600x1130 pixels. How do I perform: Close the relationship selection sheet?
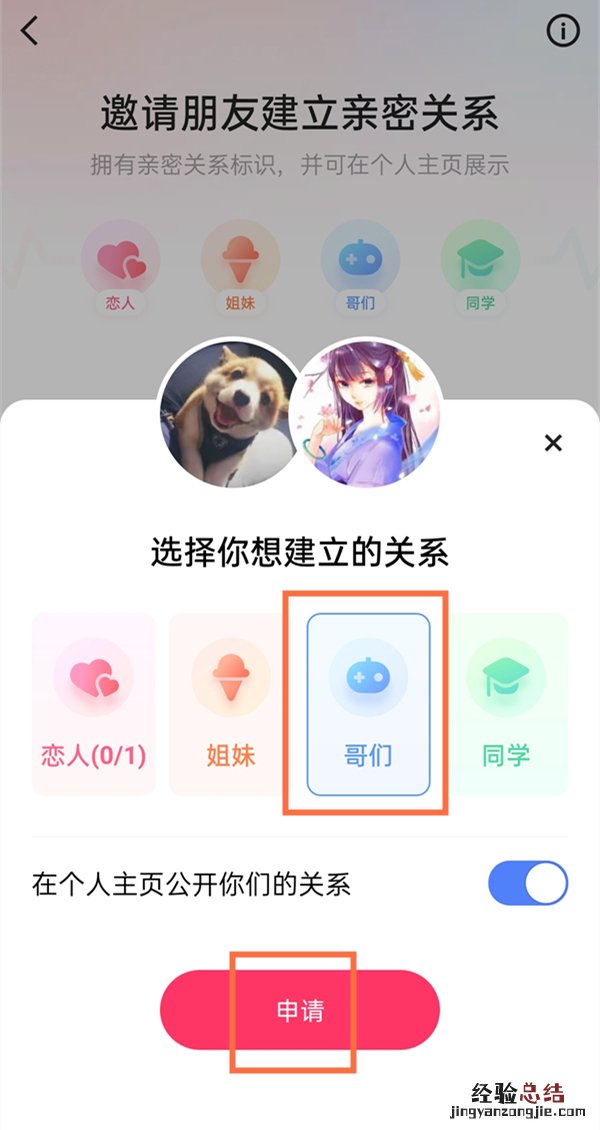tap(553, 443)
